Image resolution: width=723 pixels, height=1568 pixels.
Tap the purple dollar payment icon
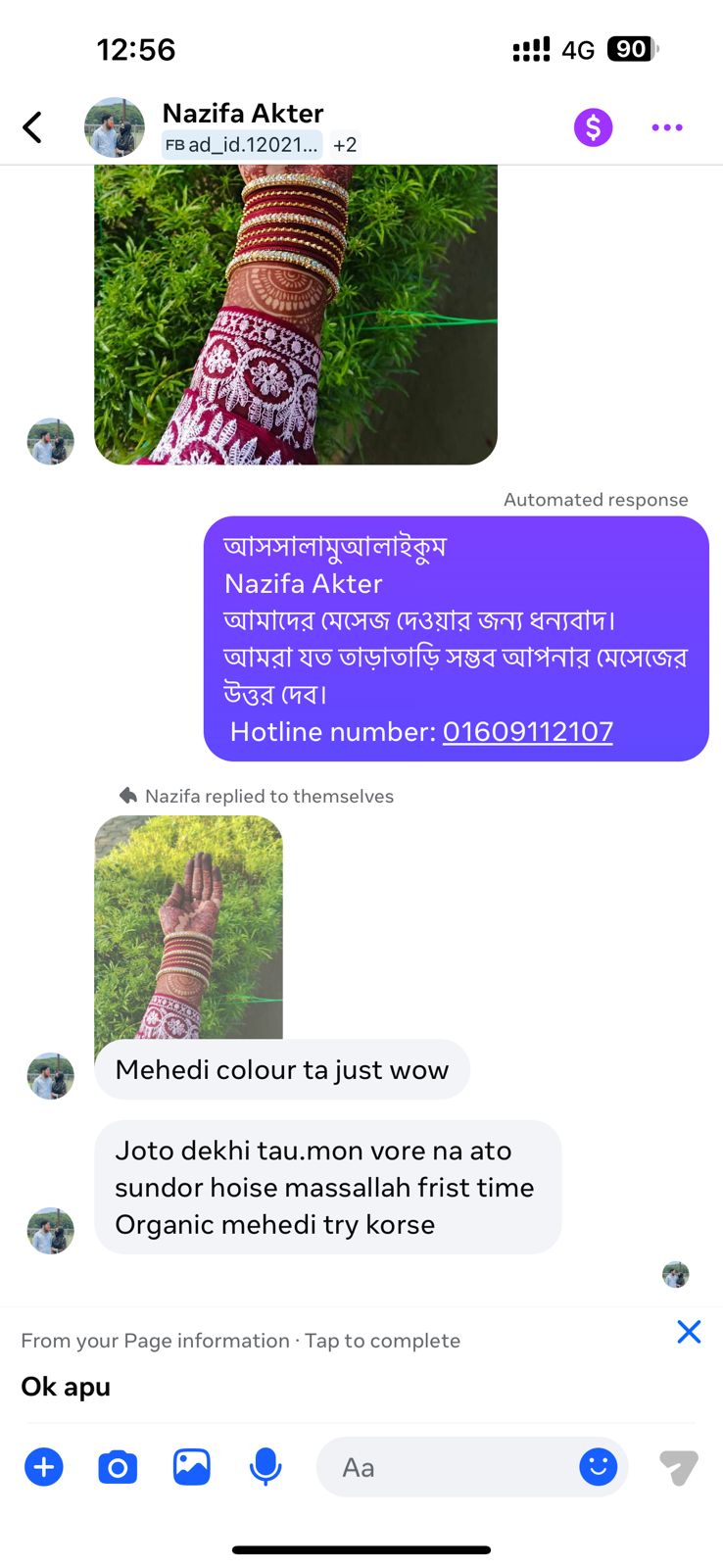click(593, 127)
